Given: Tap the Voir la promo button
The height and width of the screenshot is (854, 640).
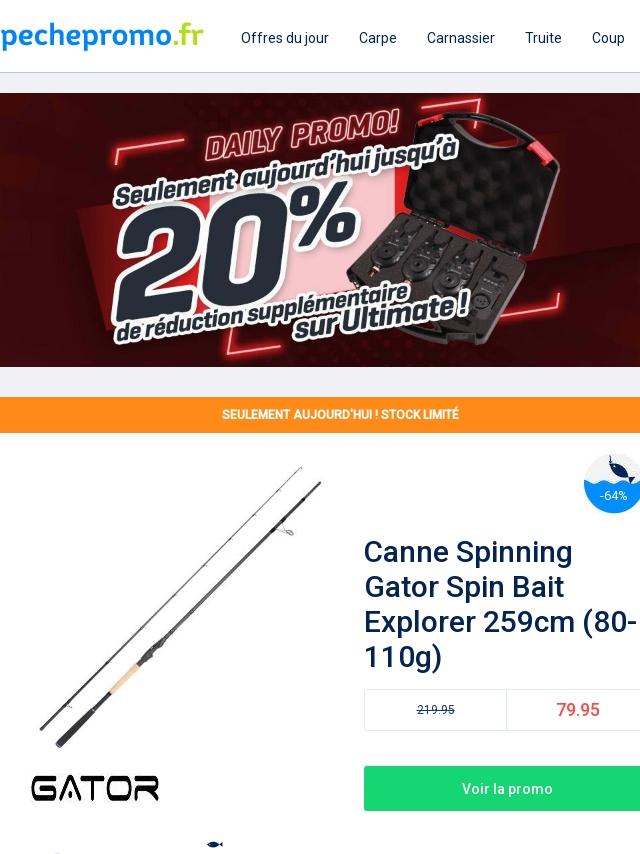Looking at the screenshot, I should 506,789.
